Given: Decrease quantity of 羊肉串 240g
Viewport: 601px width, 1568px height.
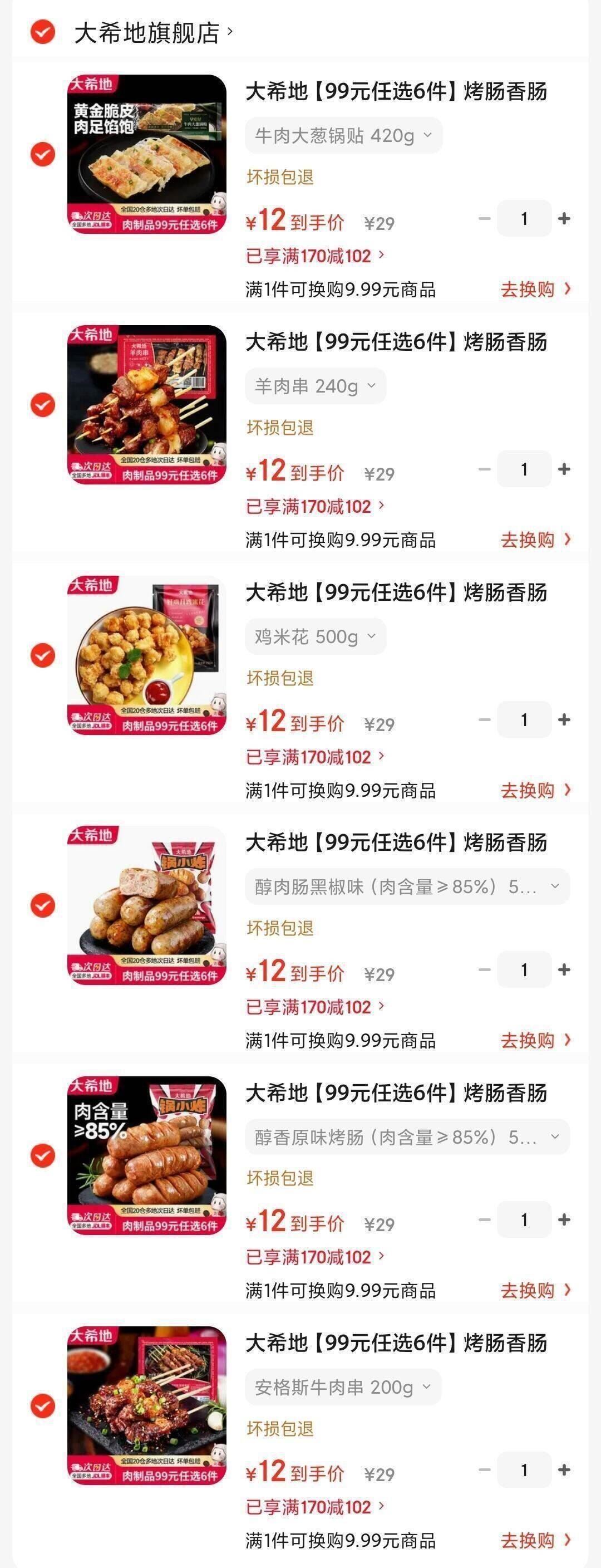Looking at the screenshot, I should pyautogui.click(x=484, y=469).
